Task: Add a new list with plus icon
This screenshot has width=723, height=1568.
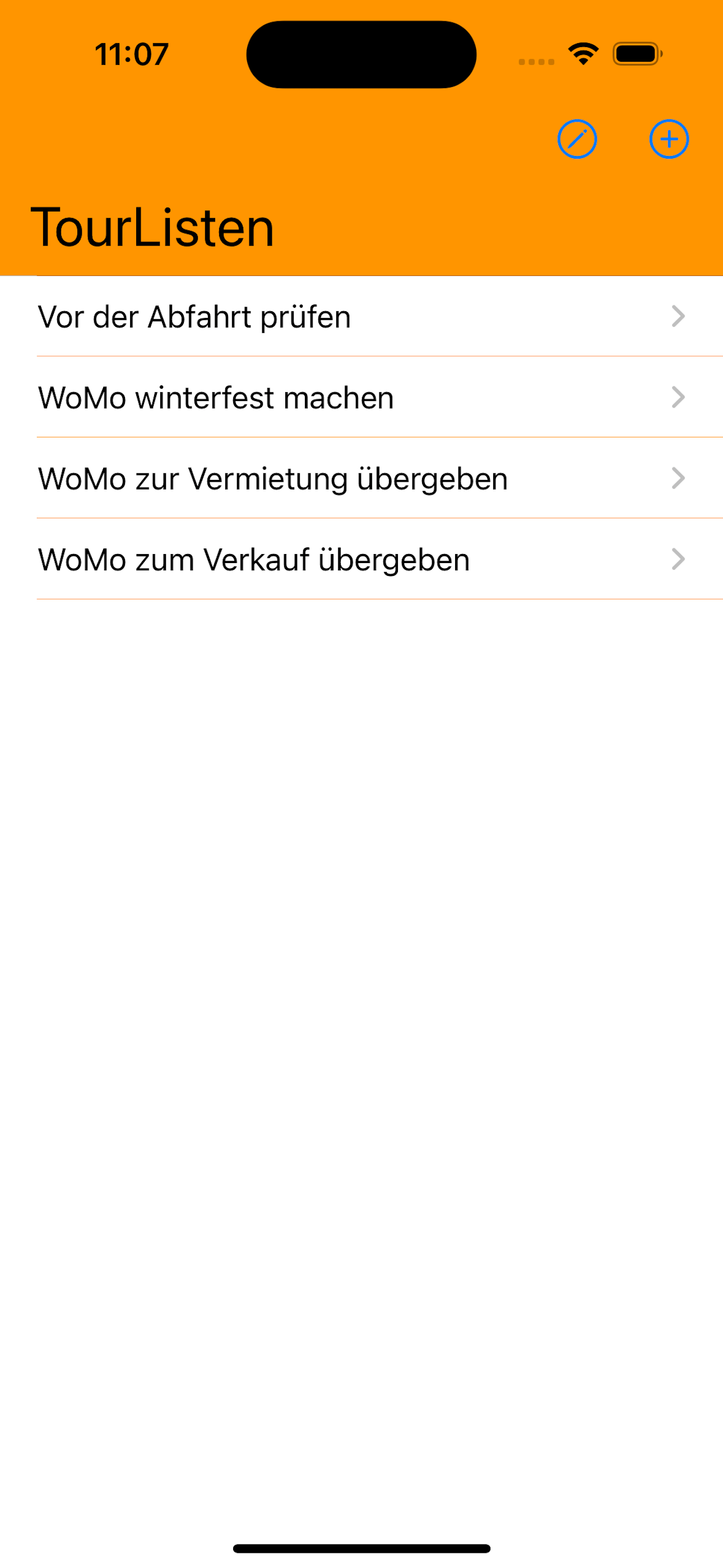Action: click(669, 140)
